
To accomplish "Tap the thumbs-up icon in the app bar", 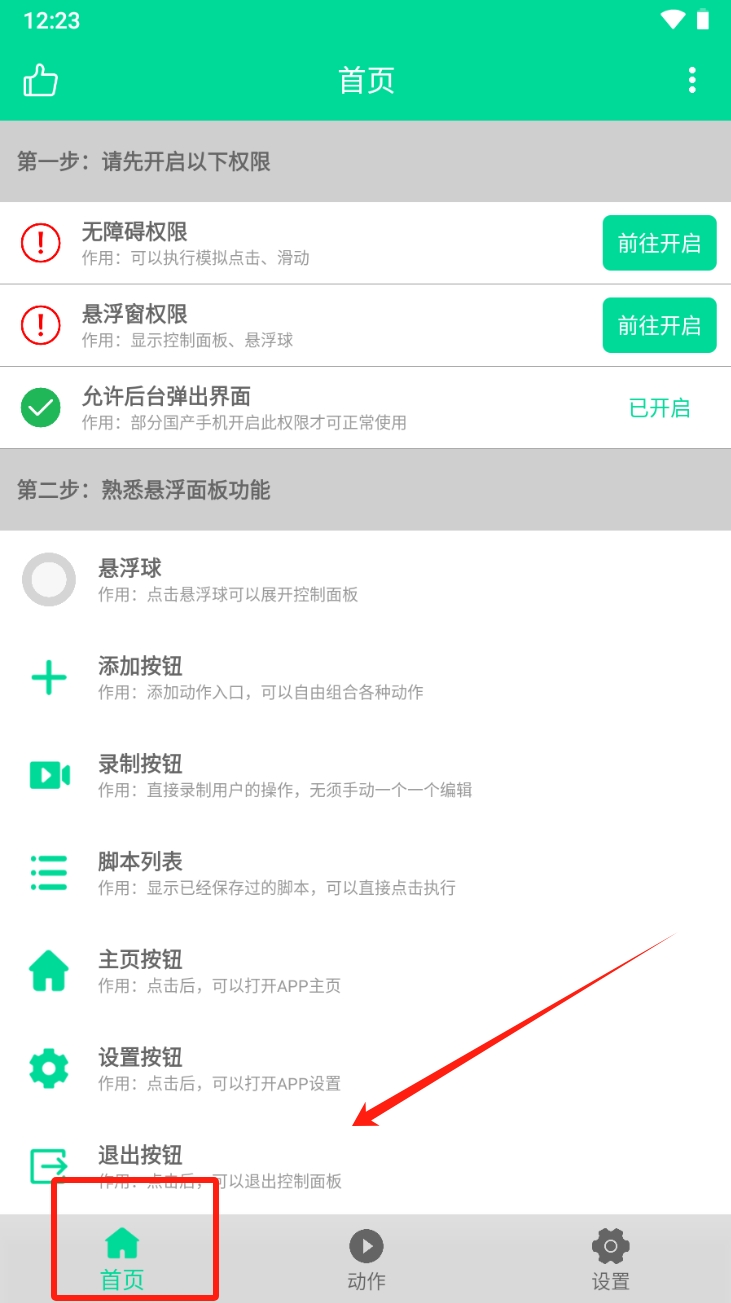I will point(41,80).
